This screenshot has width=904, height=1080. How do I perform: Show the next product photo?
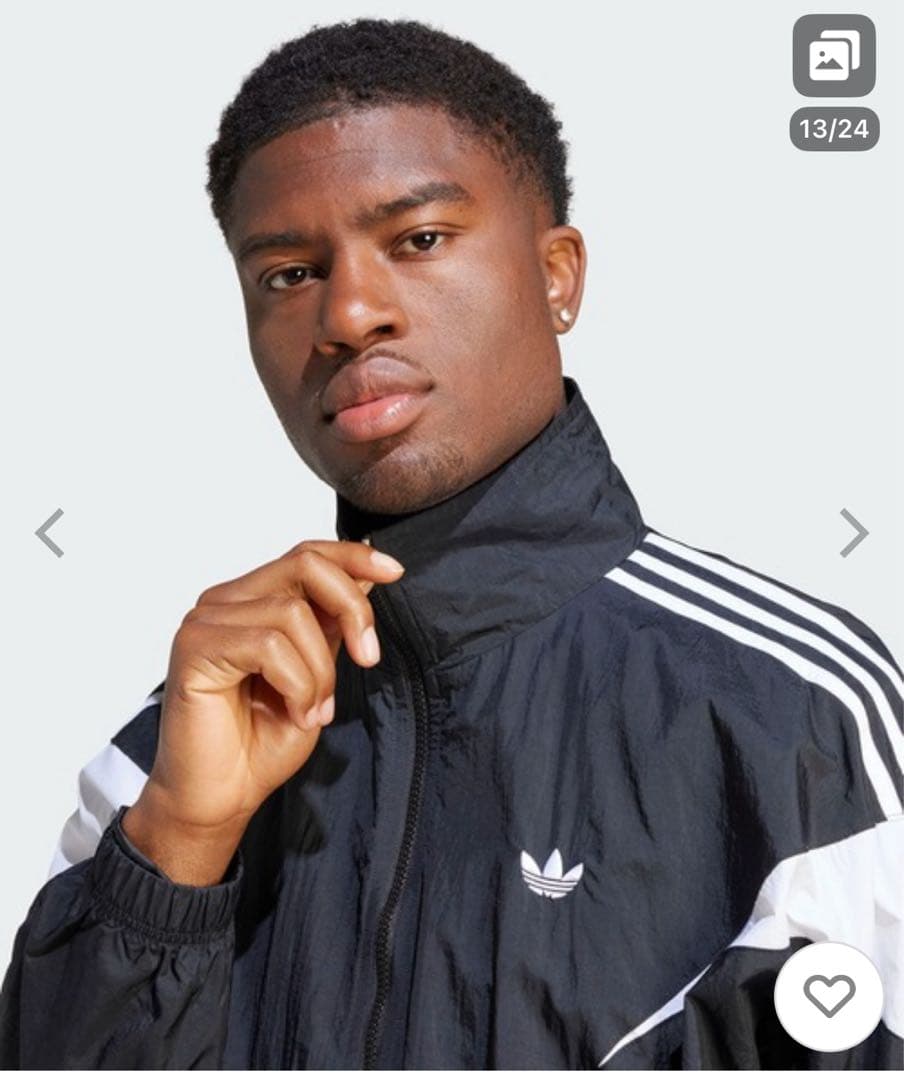pos(853,533)
